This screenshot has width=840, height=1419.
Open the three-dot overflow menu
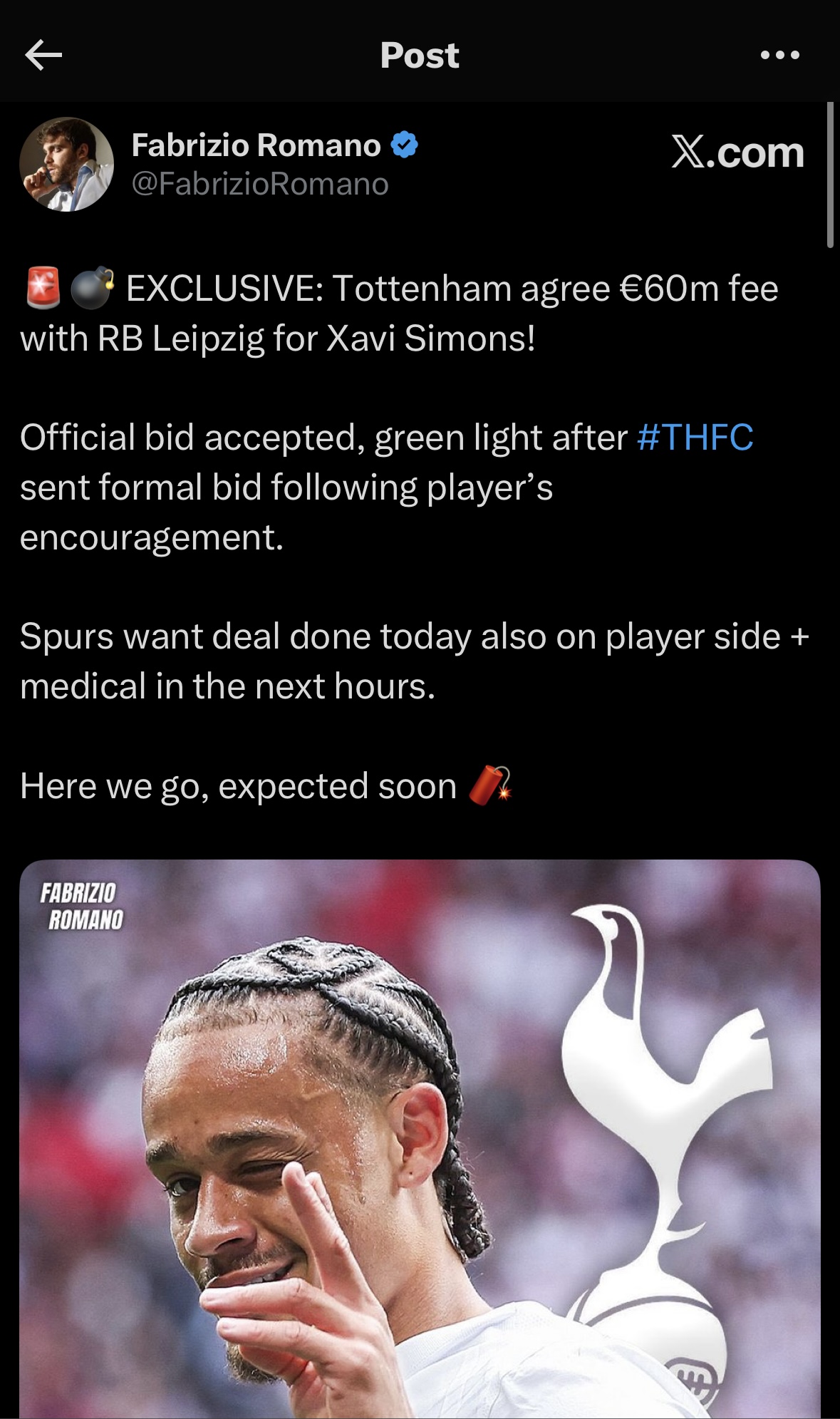(x=780, y=55)
